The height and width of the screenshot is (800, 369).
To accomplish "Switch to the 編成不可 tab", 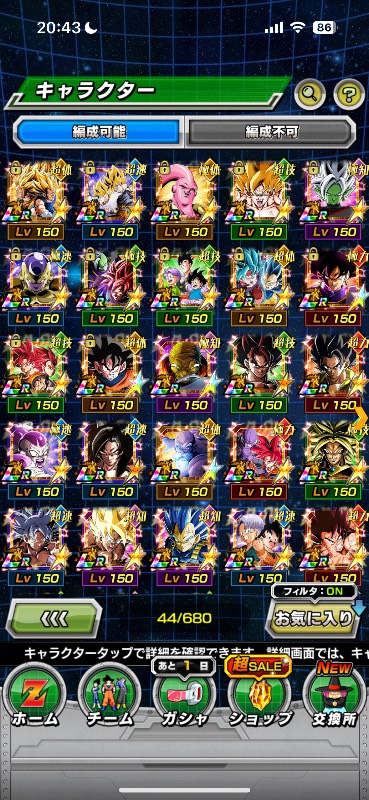I will point(269,132).
